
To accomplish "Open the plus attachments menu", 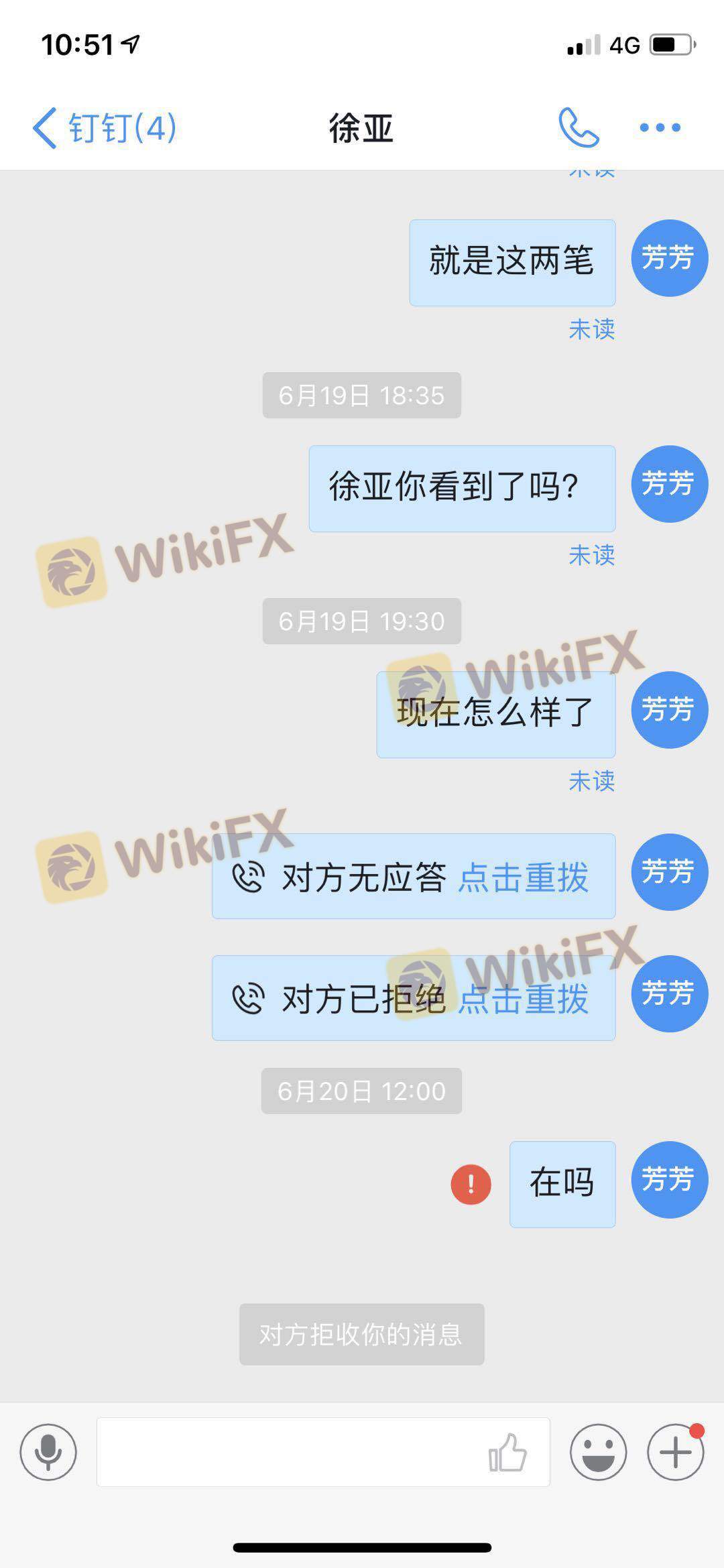I will pyautogui.click(x=675, y=1451).
